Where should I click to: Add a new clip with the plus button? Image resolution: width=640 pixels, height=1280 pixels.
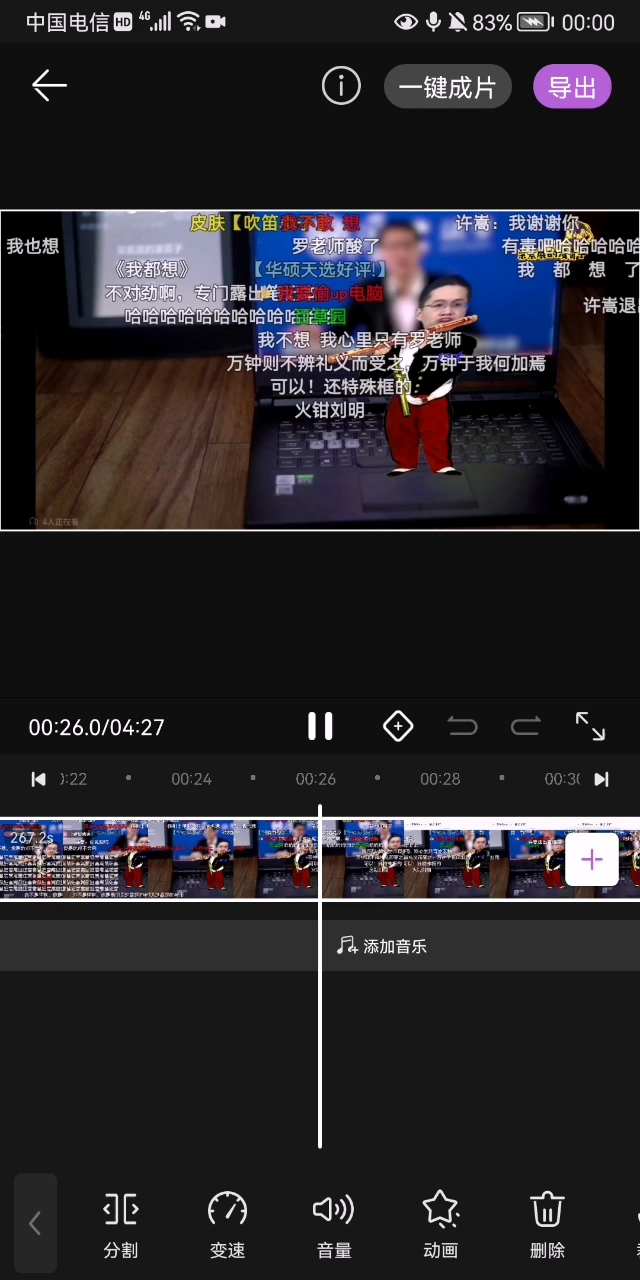[591, 859]
